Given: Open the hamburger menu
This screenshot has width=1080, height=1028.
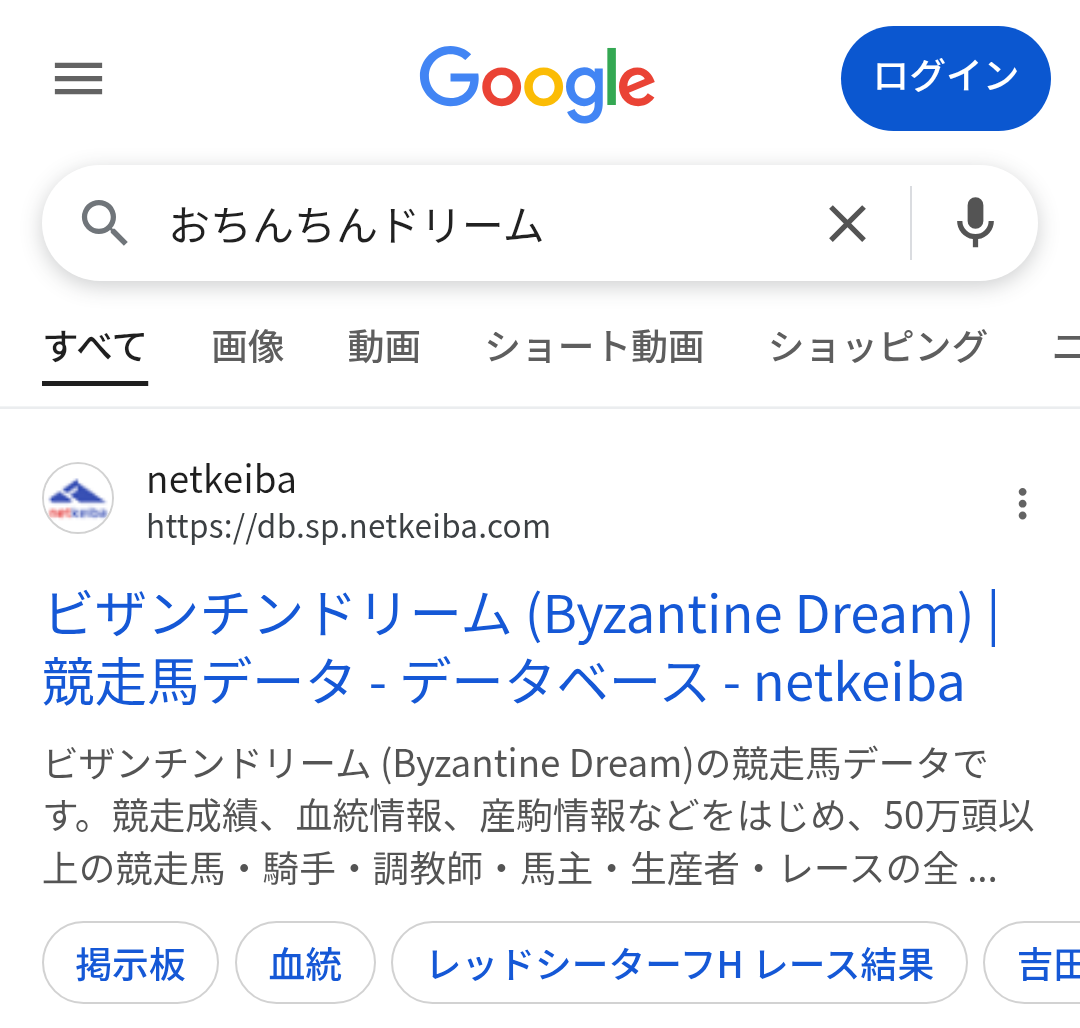Looking at the screenshot, I should [79, 78].
